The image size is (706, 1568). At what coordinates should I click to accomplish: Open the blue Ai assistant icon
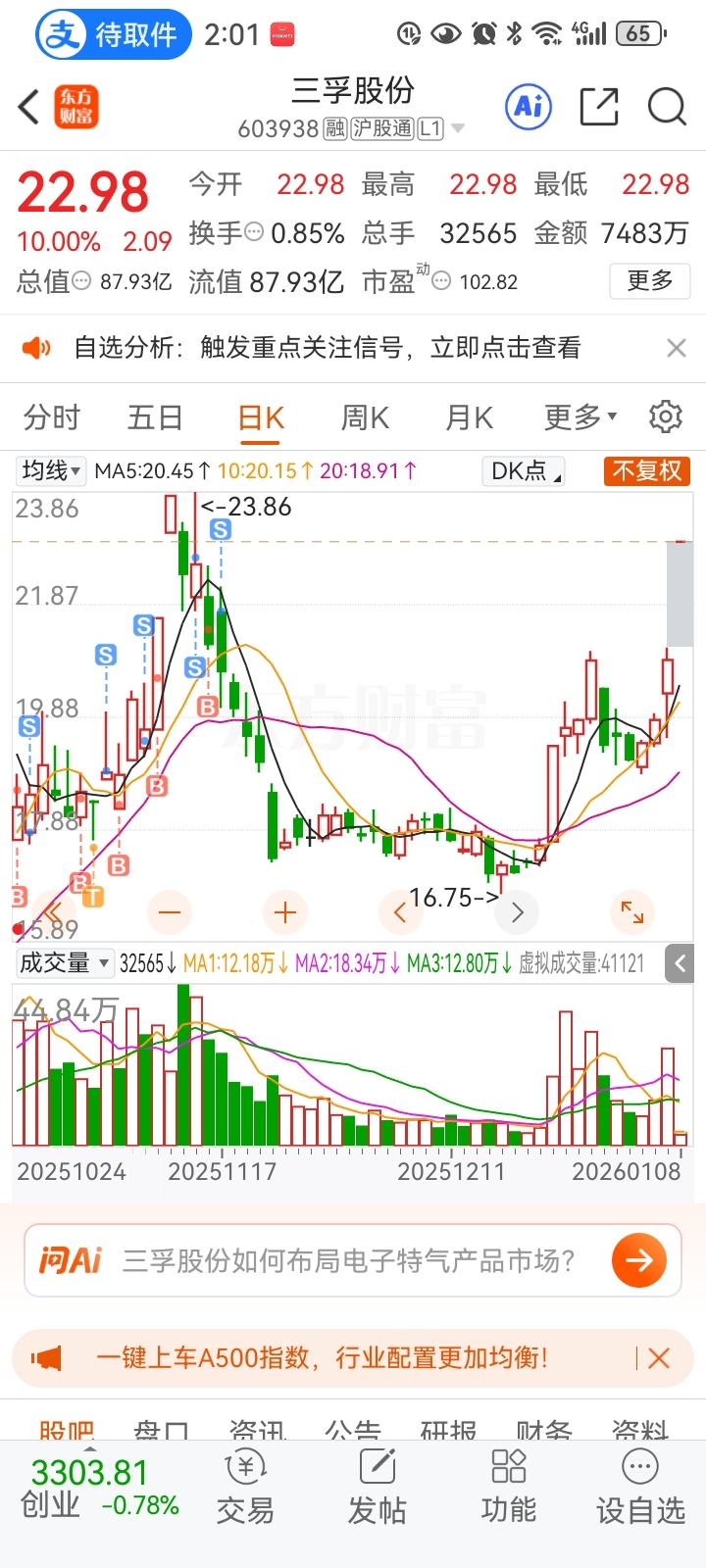pyautogui.click(x=529, y=107)
